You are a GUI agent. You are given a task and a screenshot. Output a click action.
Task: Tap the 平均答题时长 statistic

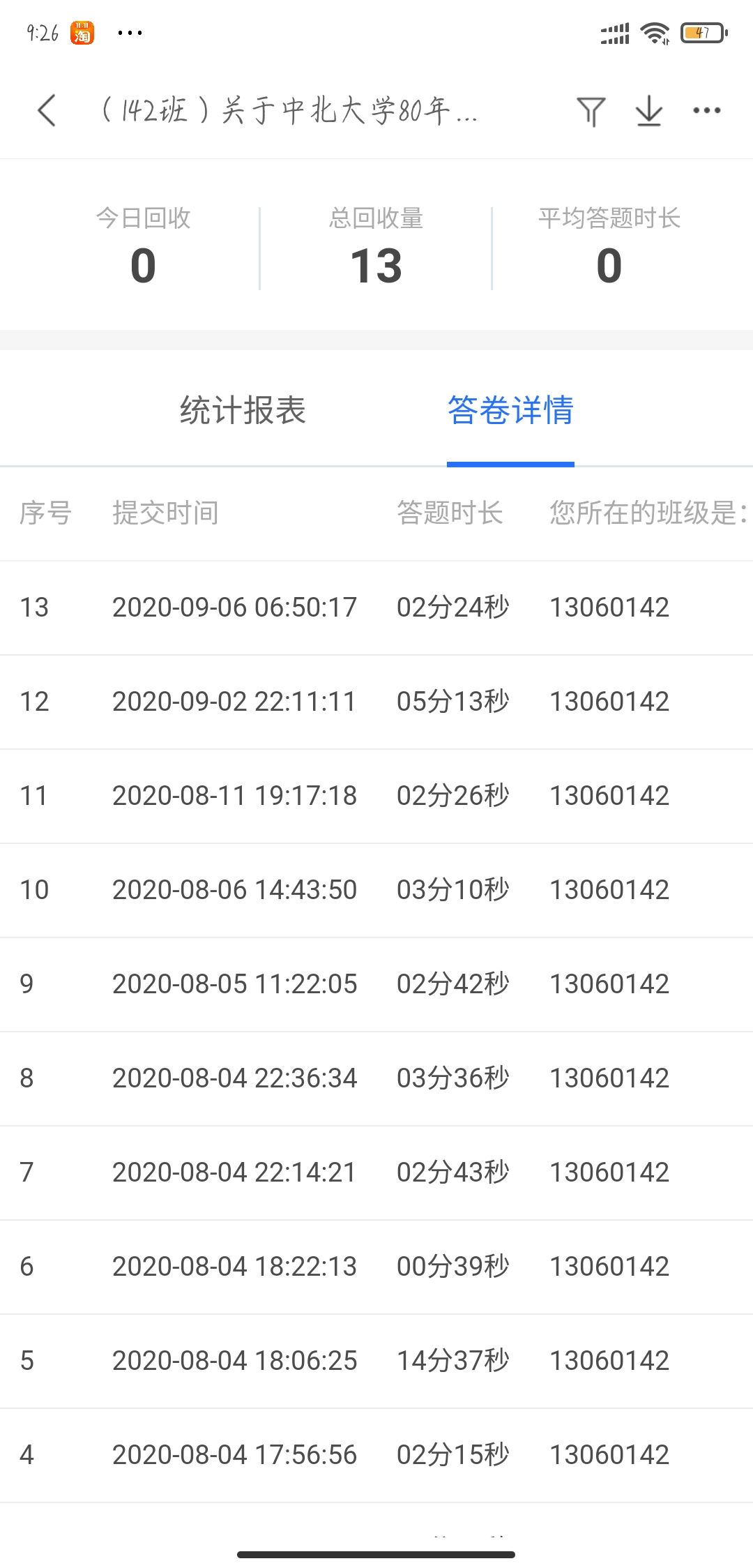(609, 265)
